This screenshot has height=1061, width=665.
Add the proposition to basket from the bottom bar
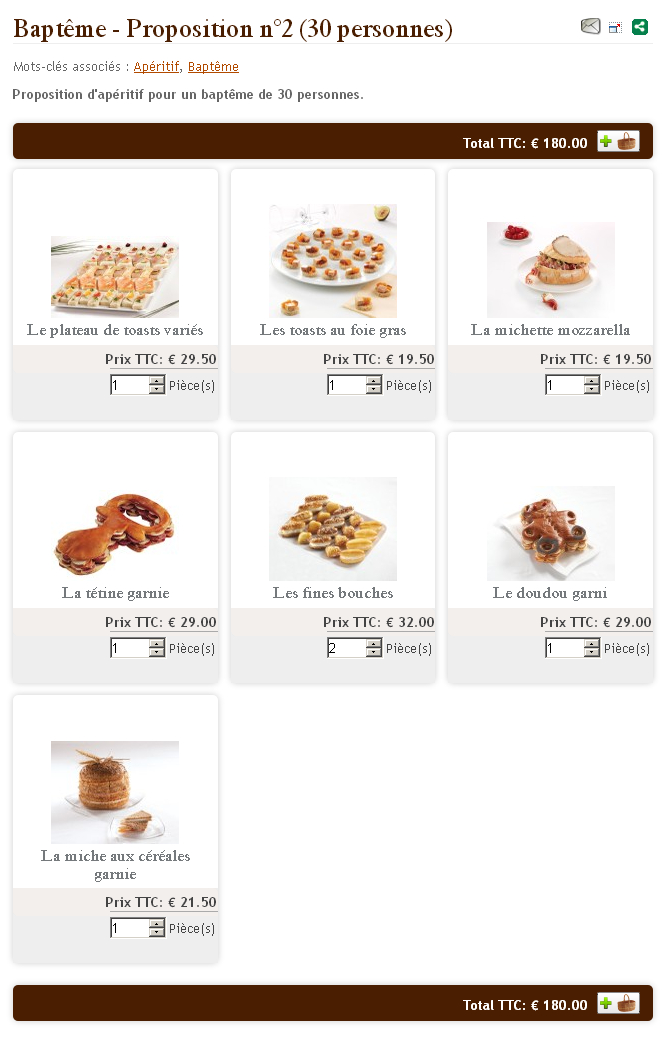coord(618,1004)
